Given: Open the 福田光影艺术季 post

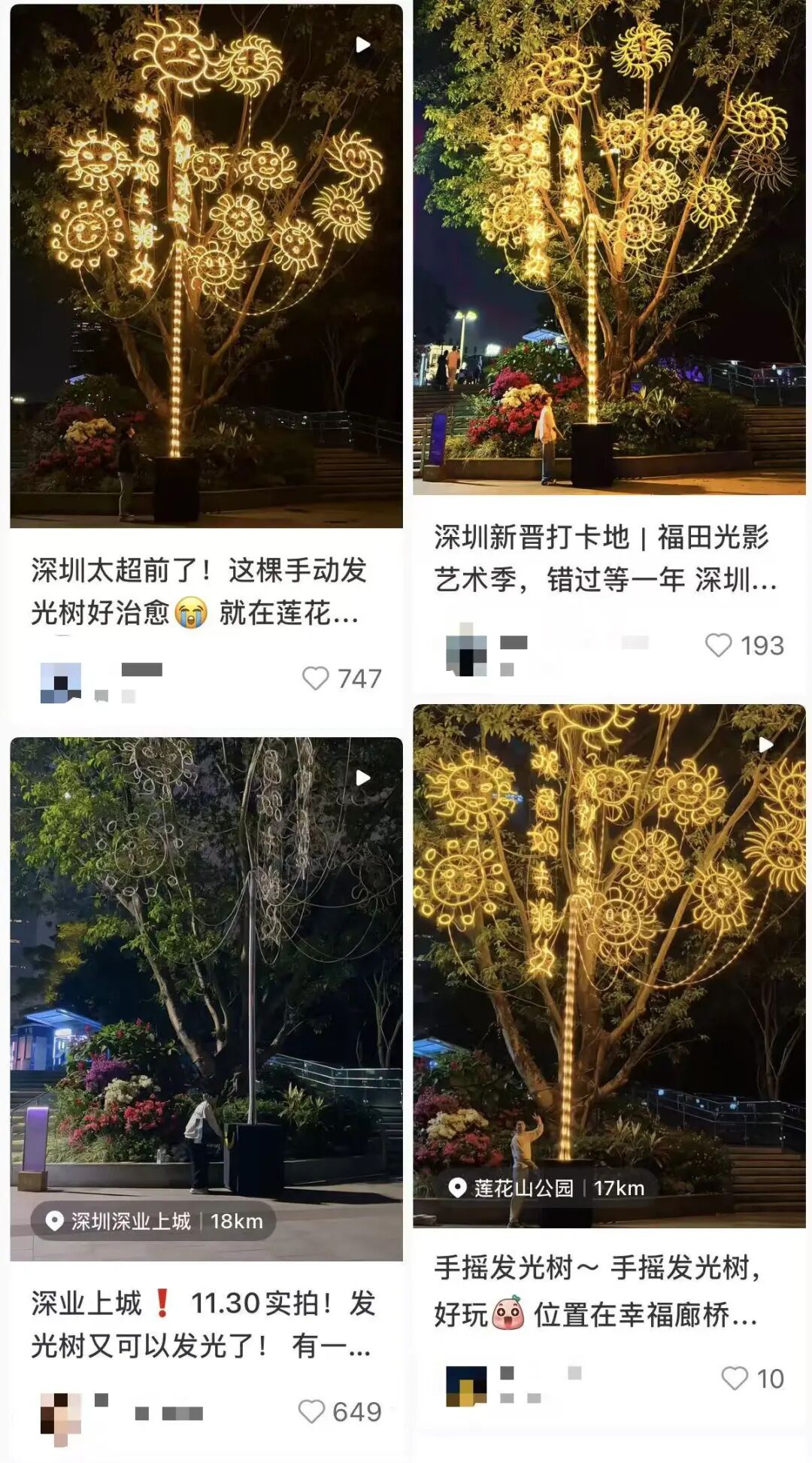Looking at the screenshot, I should pos(605,558).
